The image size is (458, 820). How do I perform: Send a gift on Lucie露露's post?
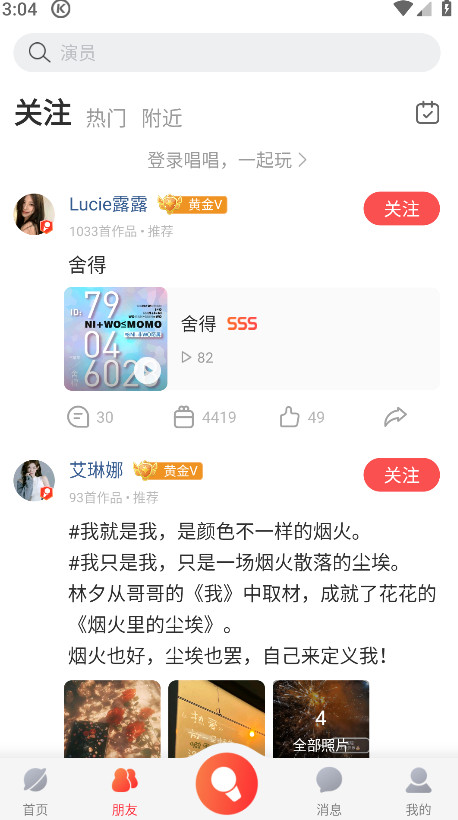204,417
